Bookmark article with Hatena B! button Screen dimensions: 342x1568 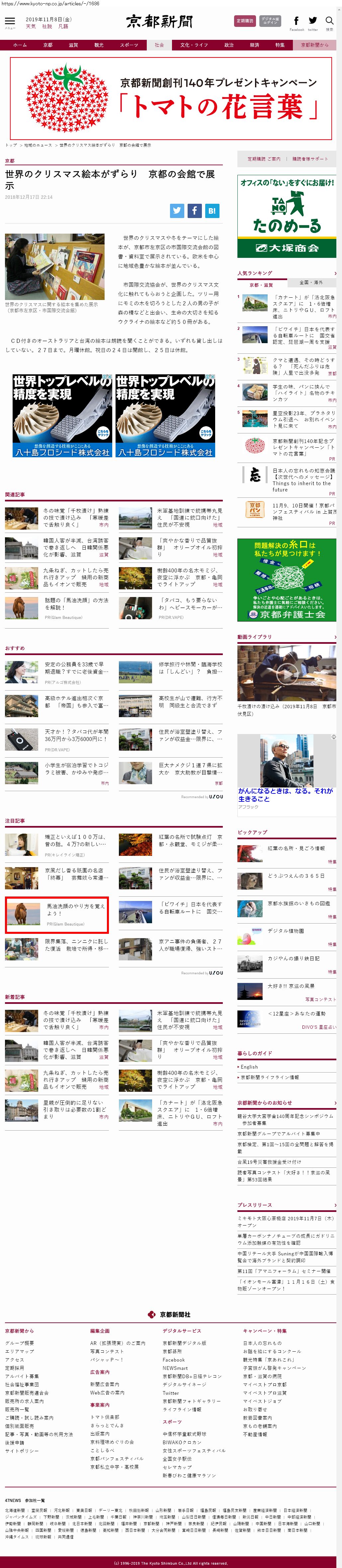[x=211, y=211]
